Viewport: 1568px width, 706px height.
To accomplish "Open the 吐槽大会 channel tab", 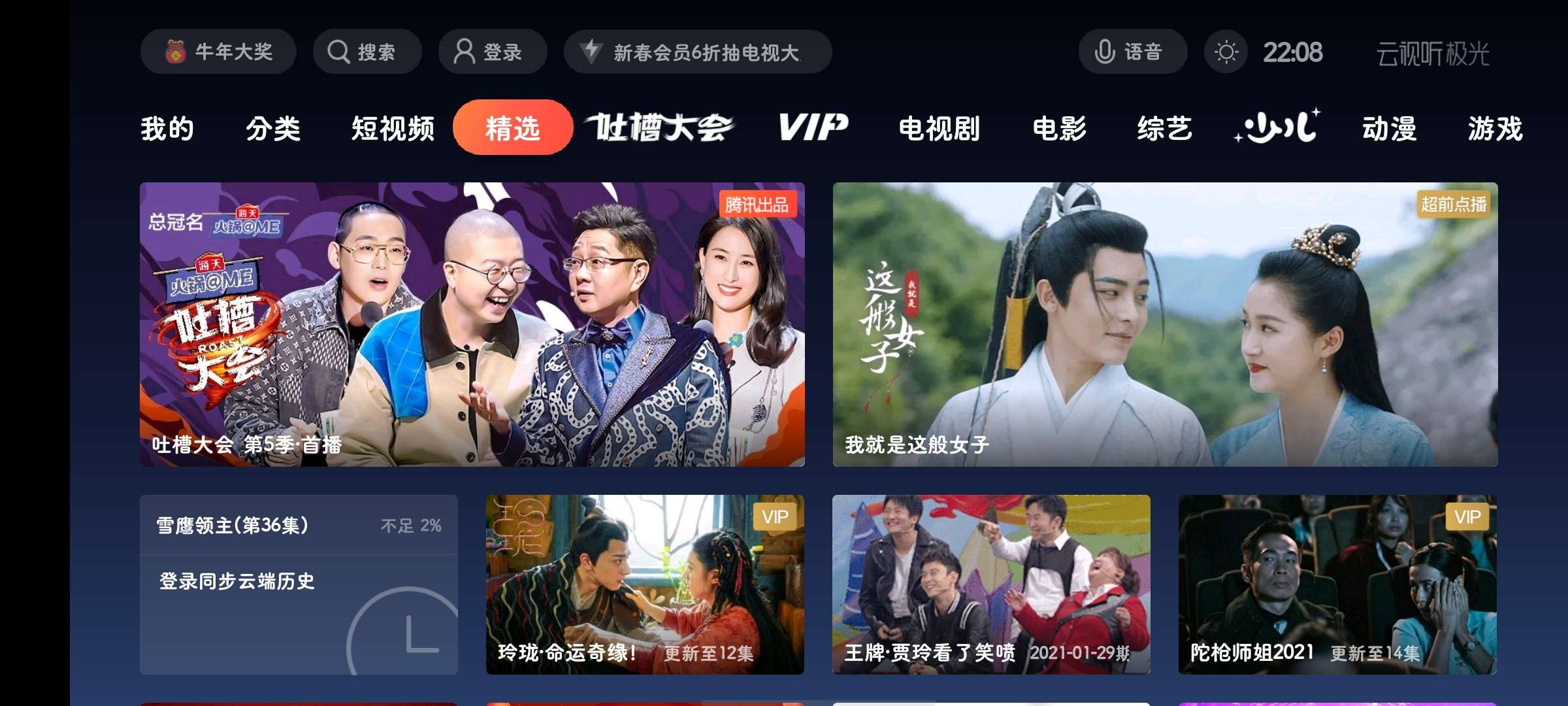I will click(x=660, y=128).
